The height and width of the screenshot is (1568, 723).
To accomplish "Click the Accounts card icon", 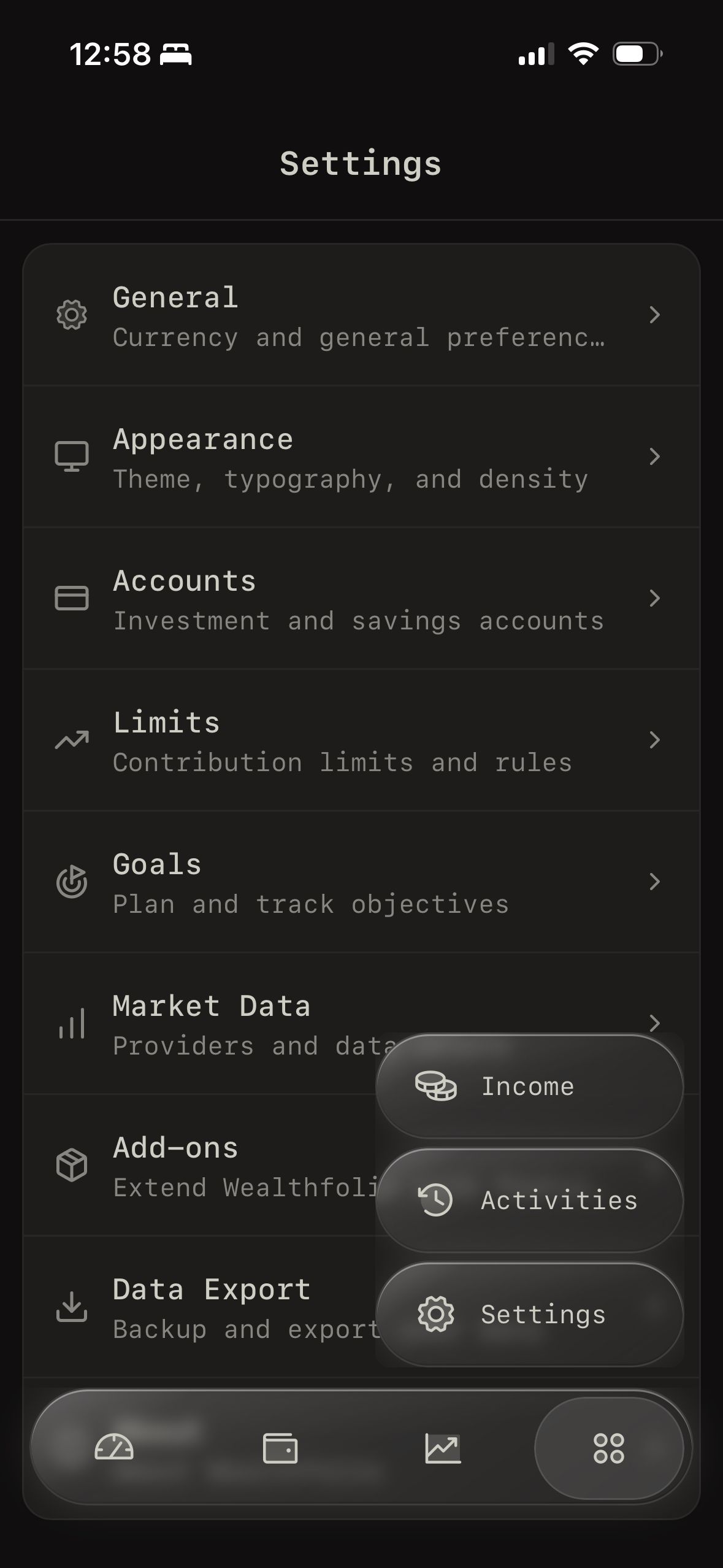I will pyautogui.click(x=72, y=598).
